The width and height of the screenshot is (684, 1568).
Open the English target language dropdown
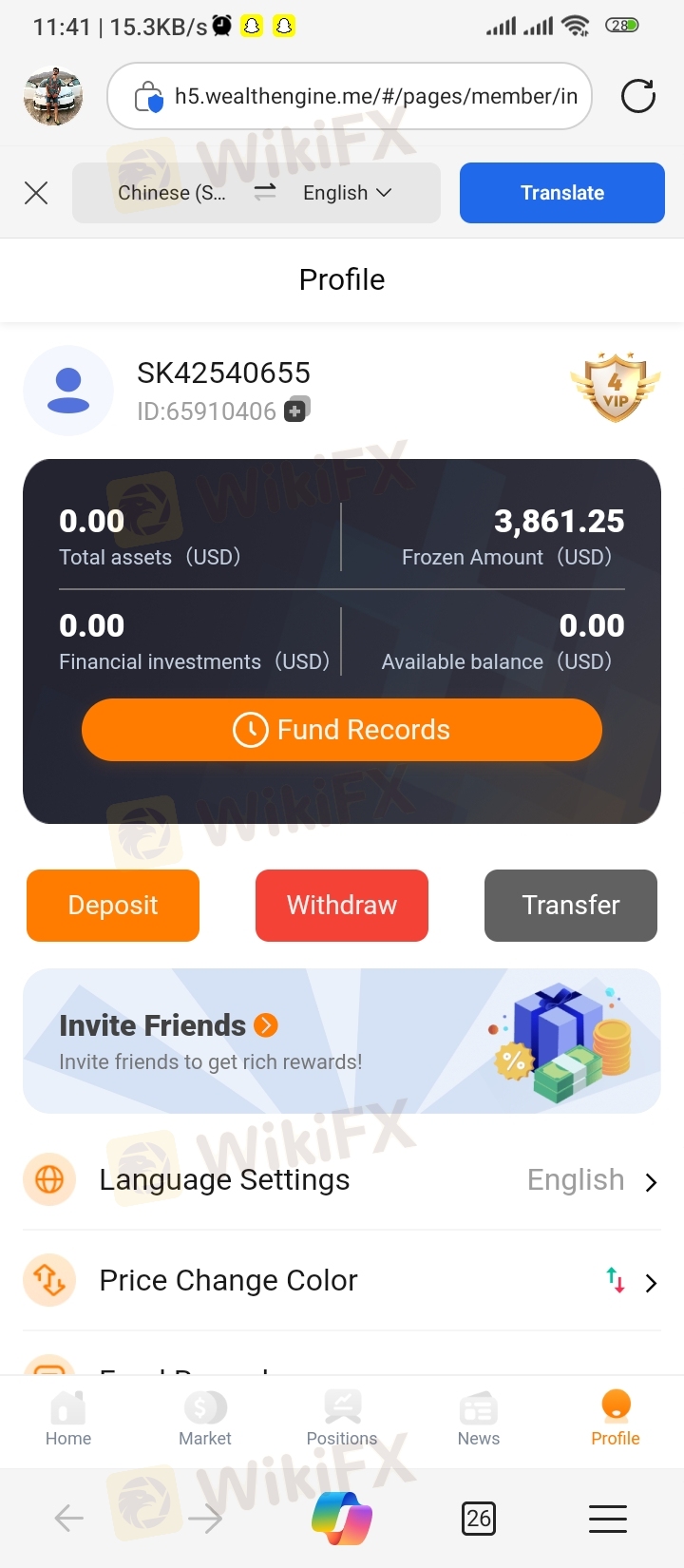pos(347,193)
